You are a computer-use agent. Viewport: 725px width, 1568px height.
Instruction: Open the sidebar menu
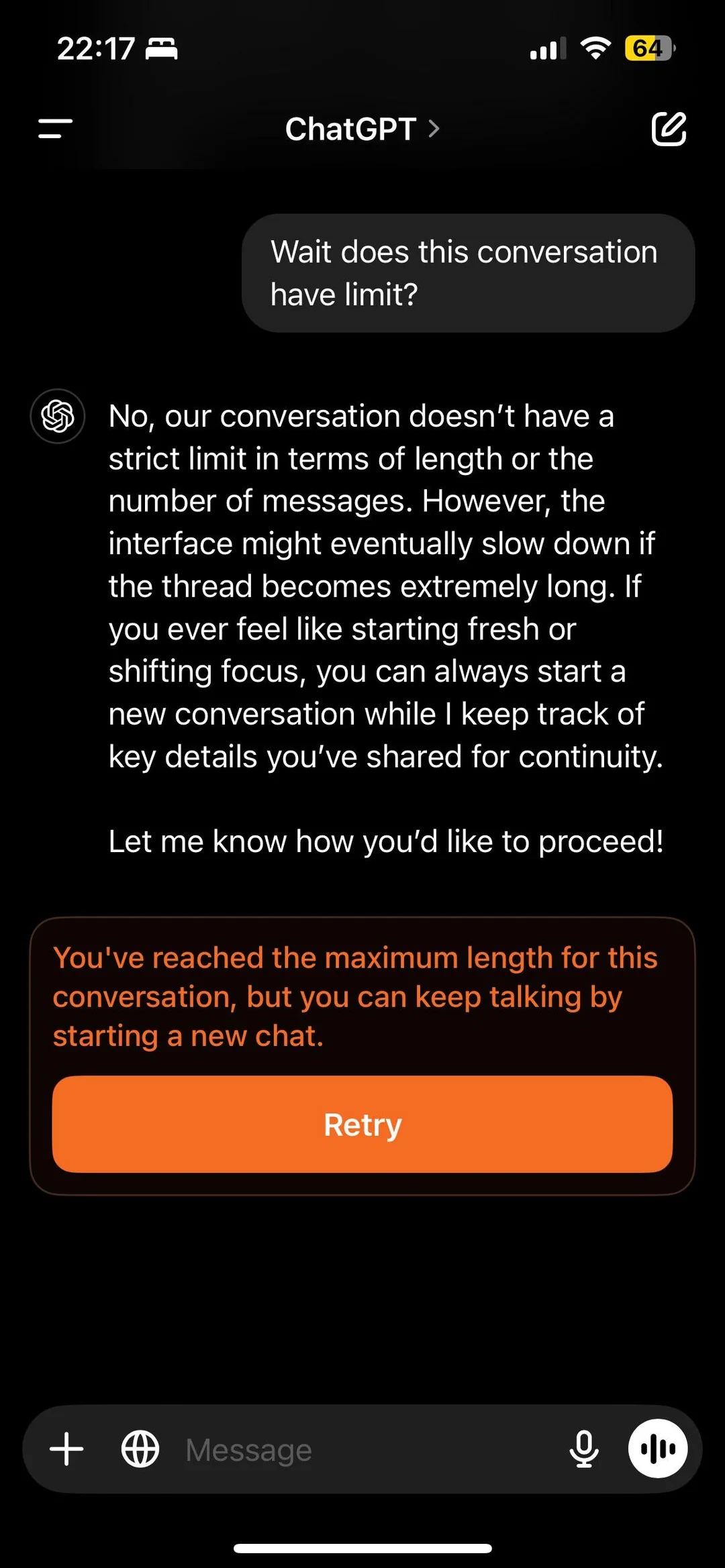(x=55, y=129)
